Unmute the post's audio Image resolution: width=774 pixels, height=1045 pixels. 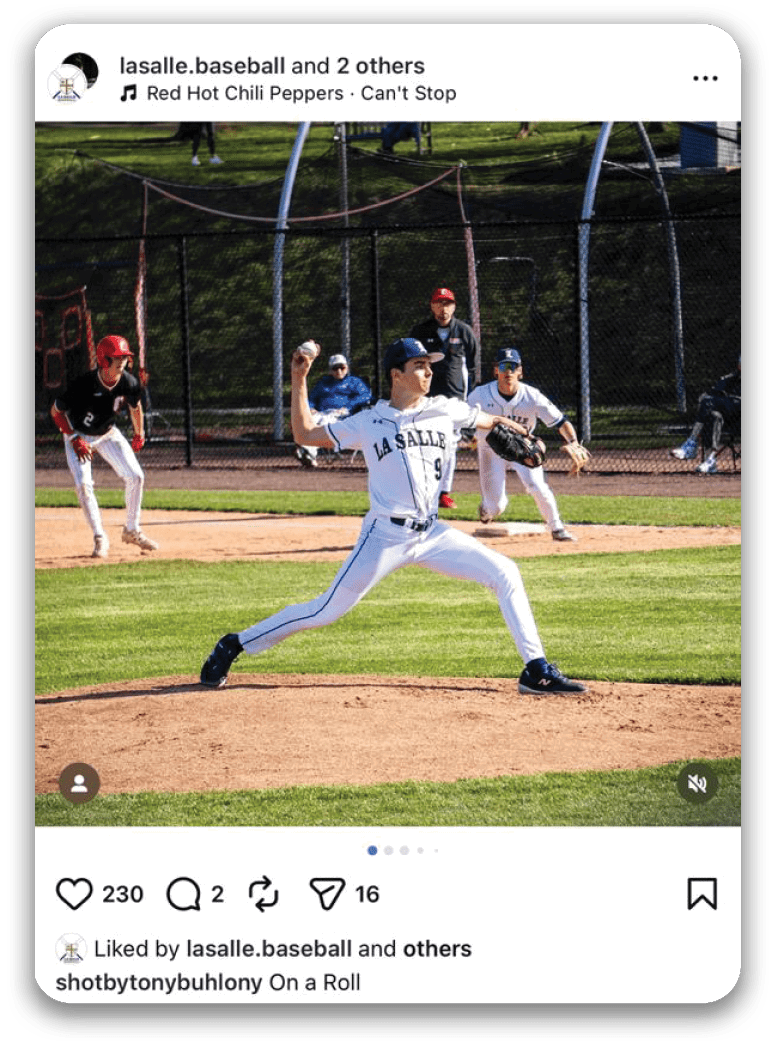[x=697, y=784]
